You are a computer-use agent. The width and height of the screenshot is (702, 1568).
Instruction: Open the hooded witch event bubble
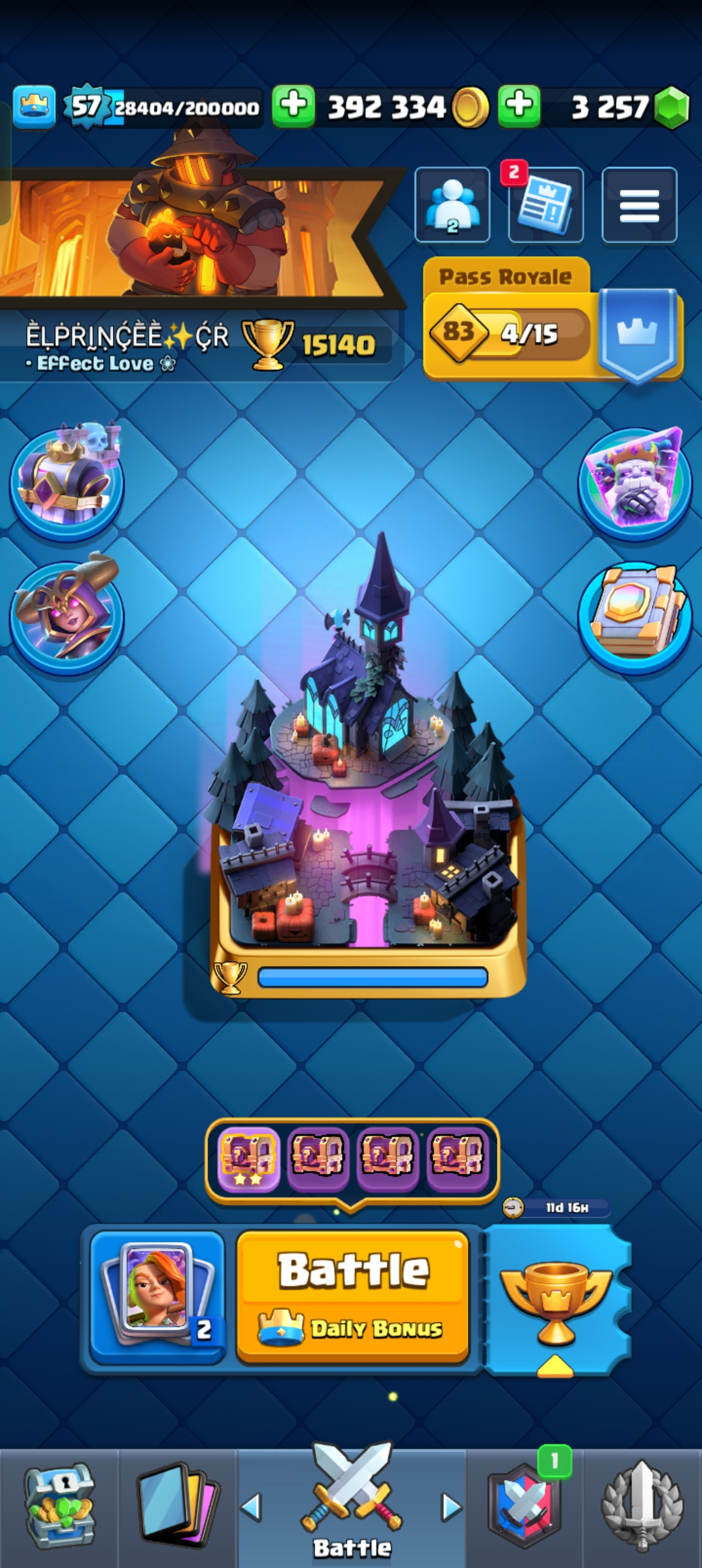[66, 614]
